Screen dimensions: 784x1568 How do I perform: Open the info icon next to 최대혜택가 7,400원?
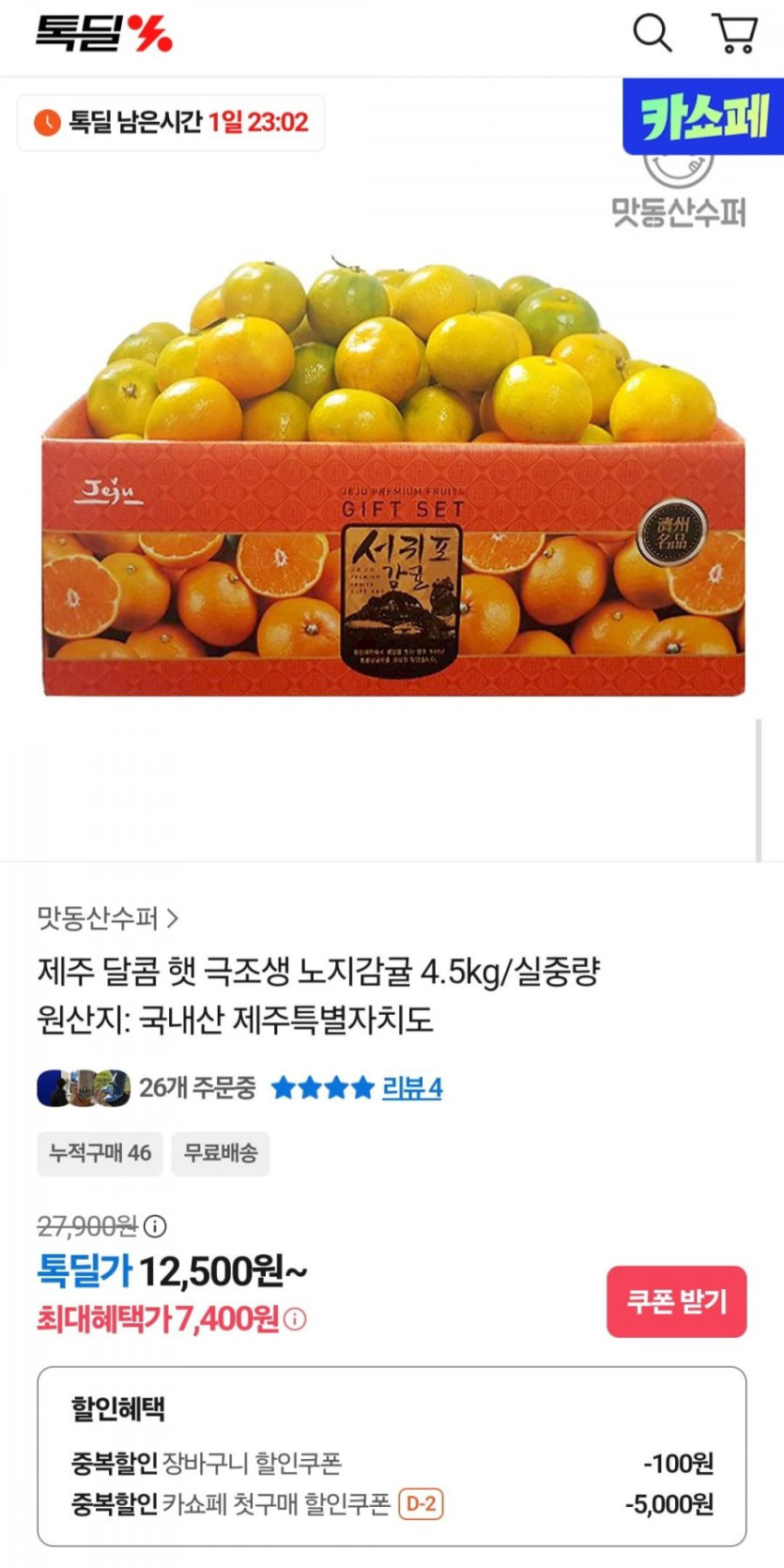click(295, 1319)
